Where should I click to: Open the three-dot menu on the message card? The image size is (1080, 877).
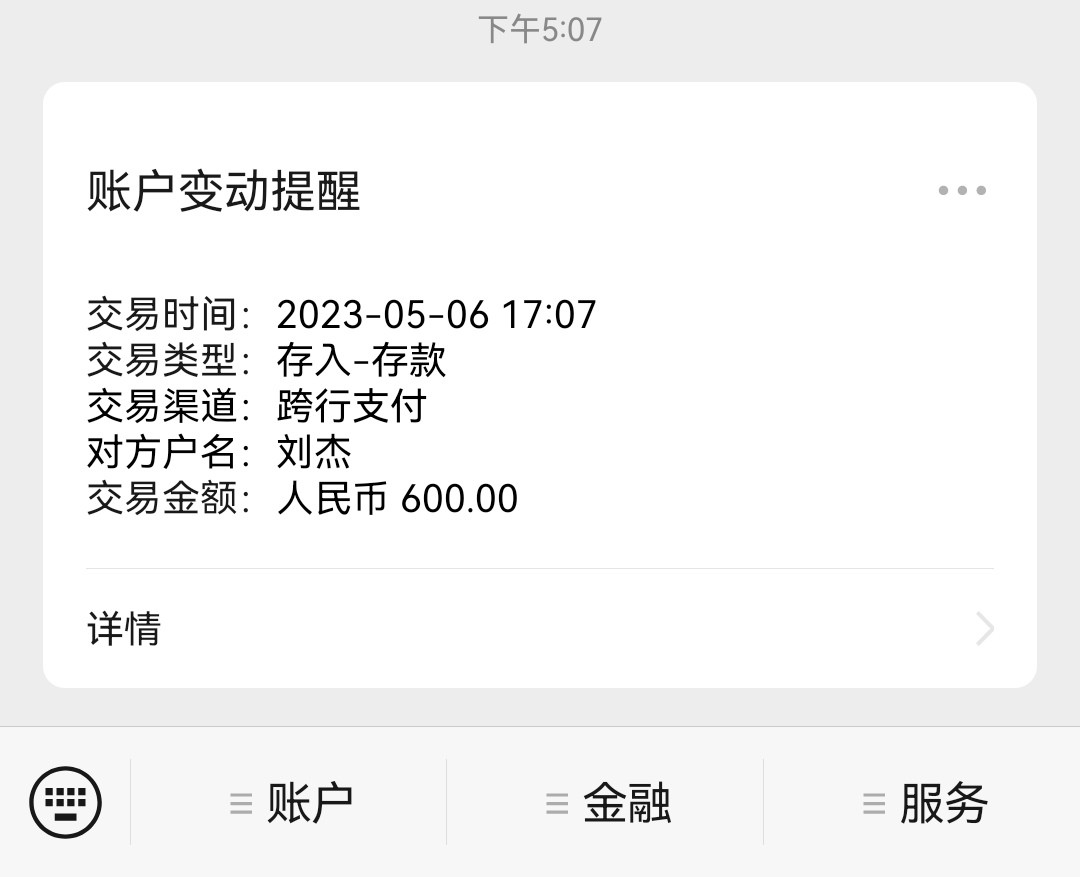(x=962, y=190)
